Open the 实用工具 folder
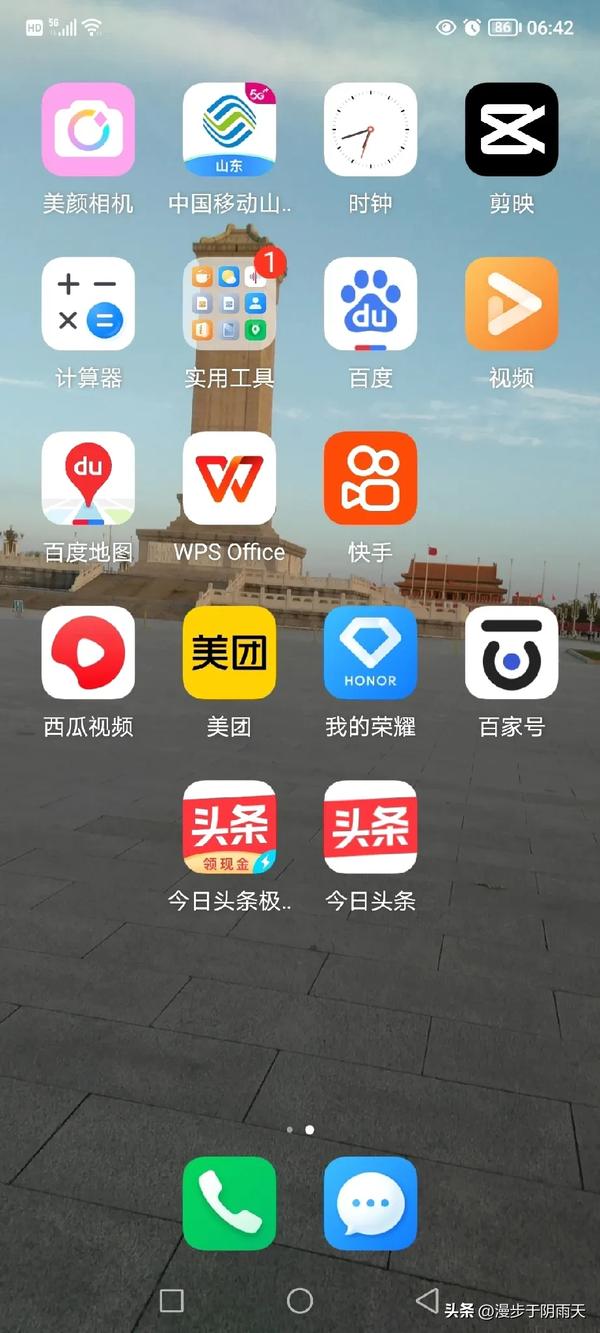This screenshot has width=600, height=1333. click(229, 304)
